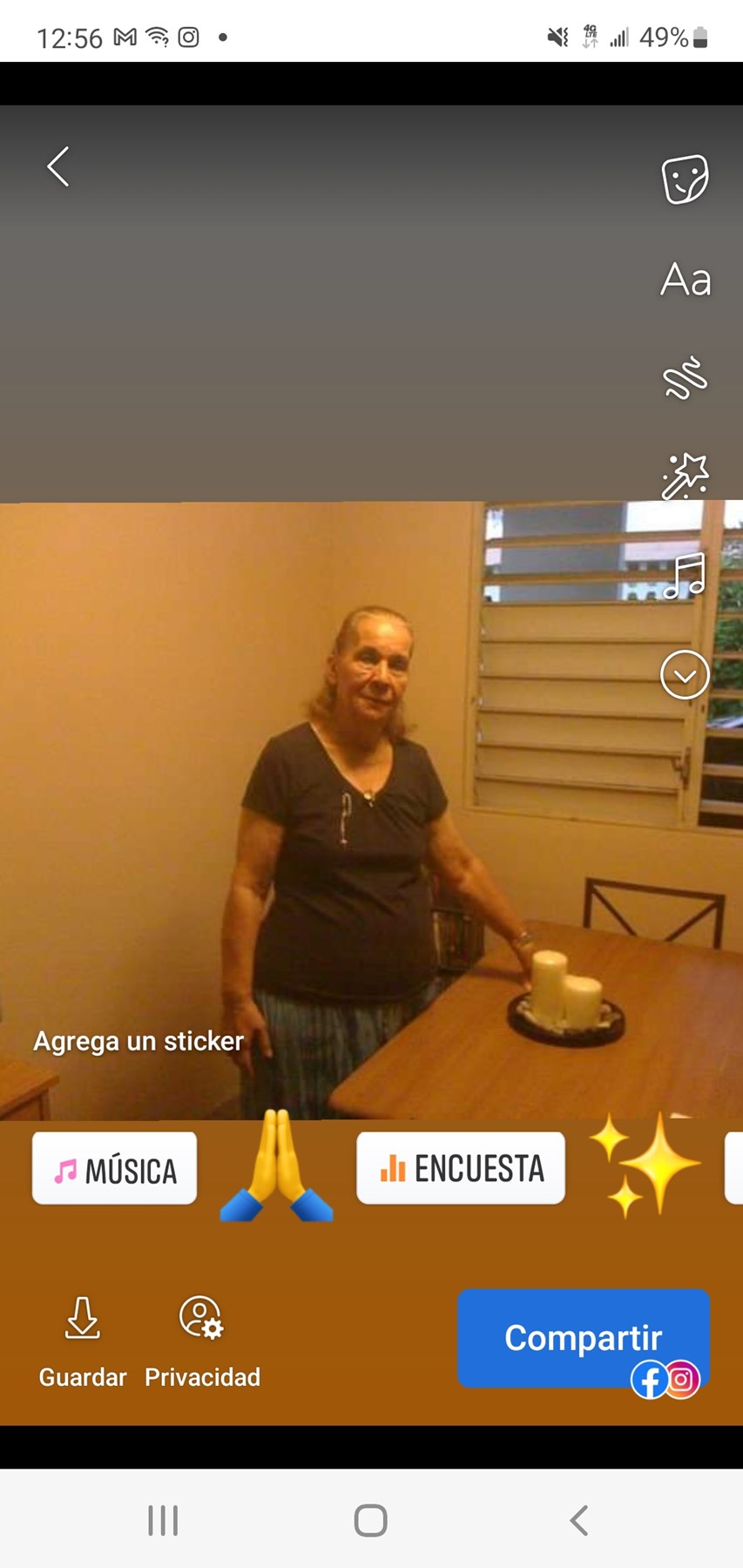Tap the Facebook icon near Compartir
743x1568 pixels.
648,1379
